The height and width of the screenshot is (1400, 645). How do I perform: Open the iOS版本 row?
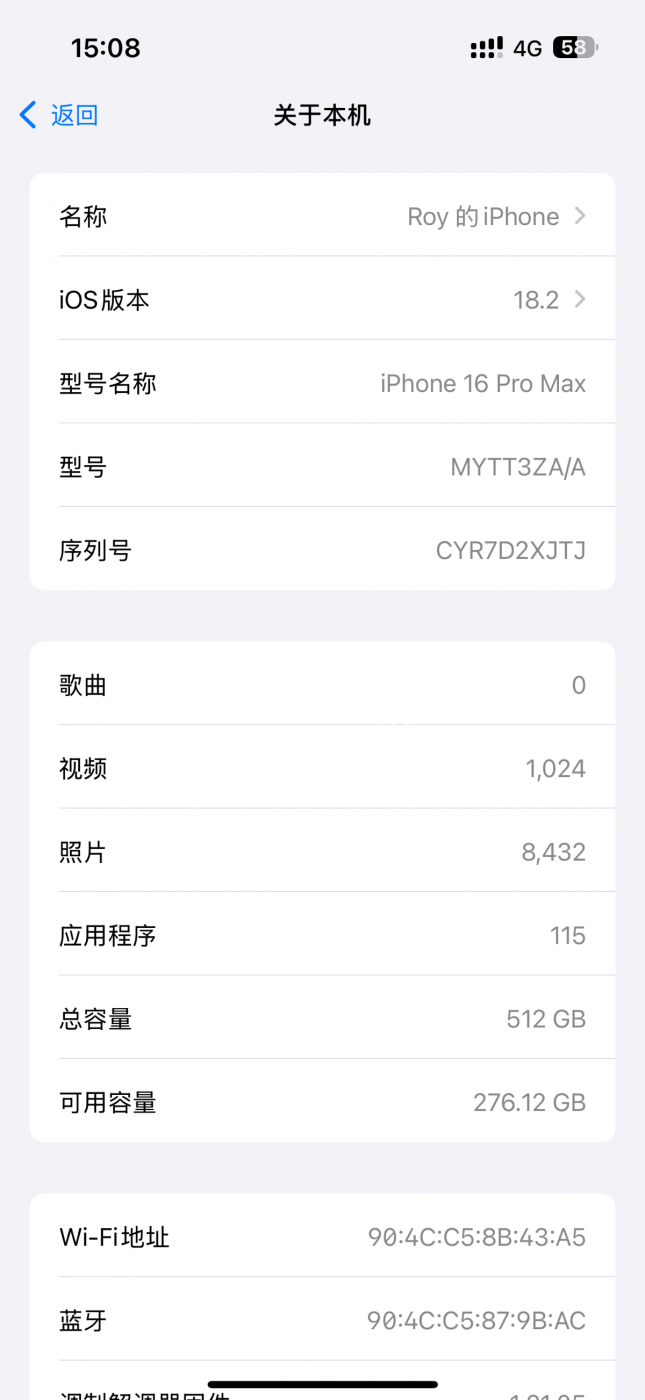pyautogui.click(x=322, y=299)
